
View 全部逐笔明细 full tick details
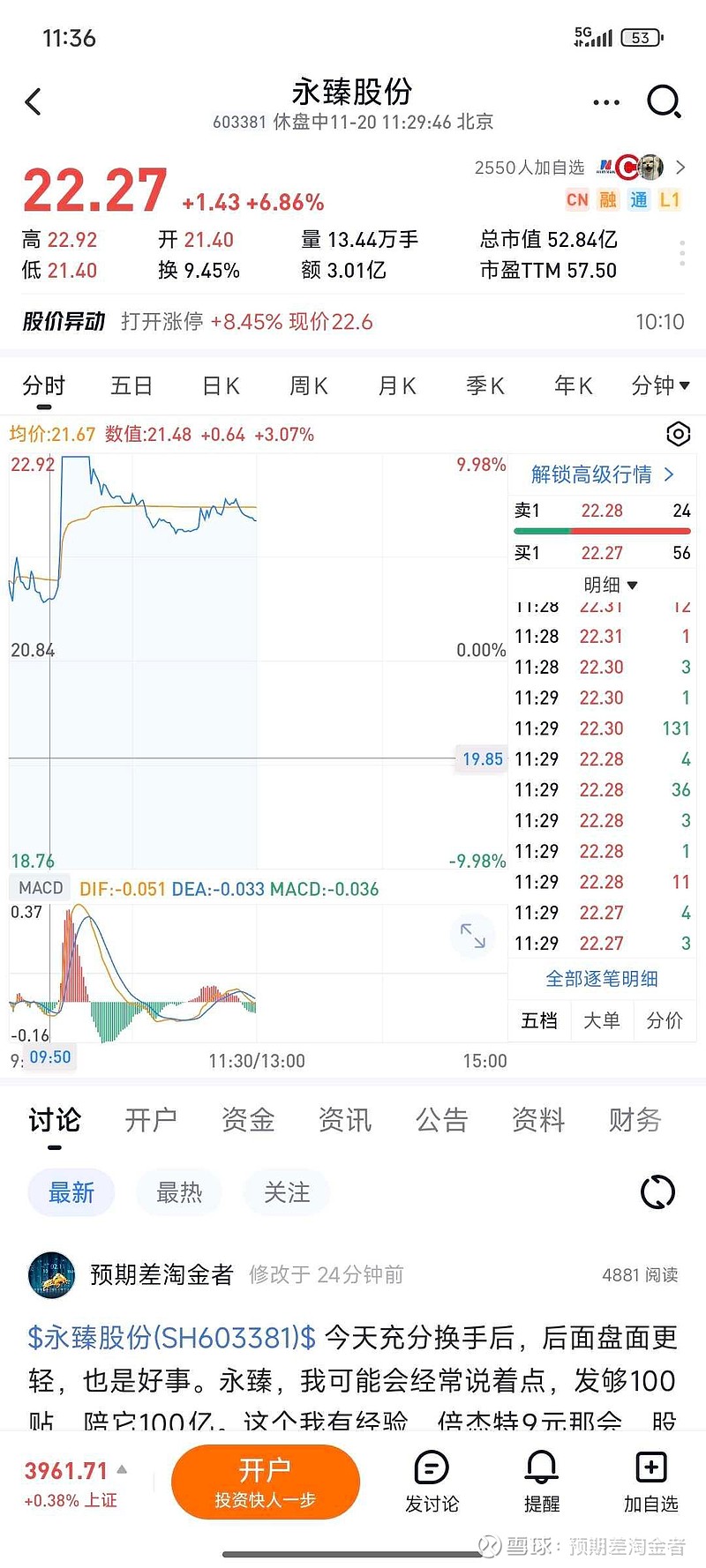603,978
